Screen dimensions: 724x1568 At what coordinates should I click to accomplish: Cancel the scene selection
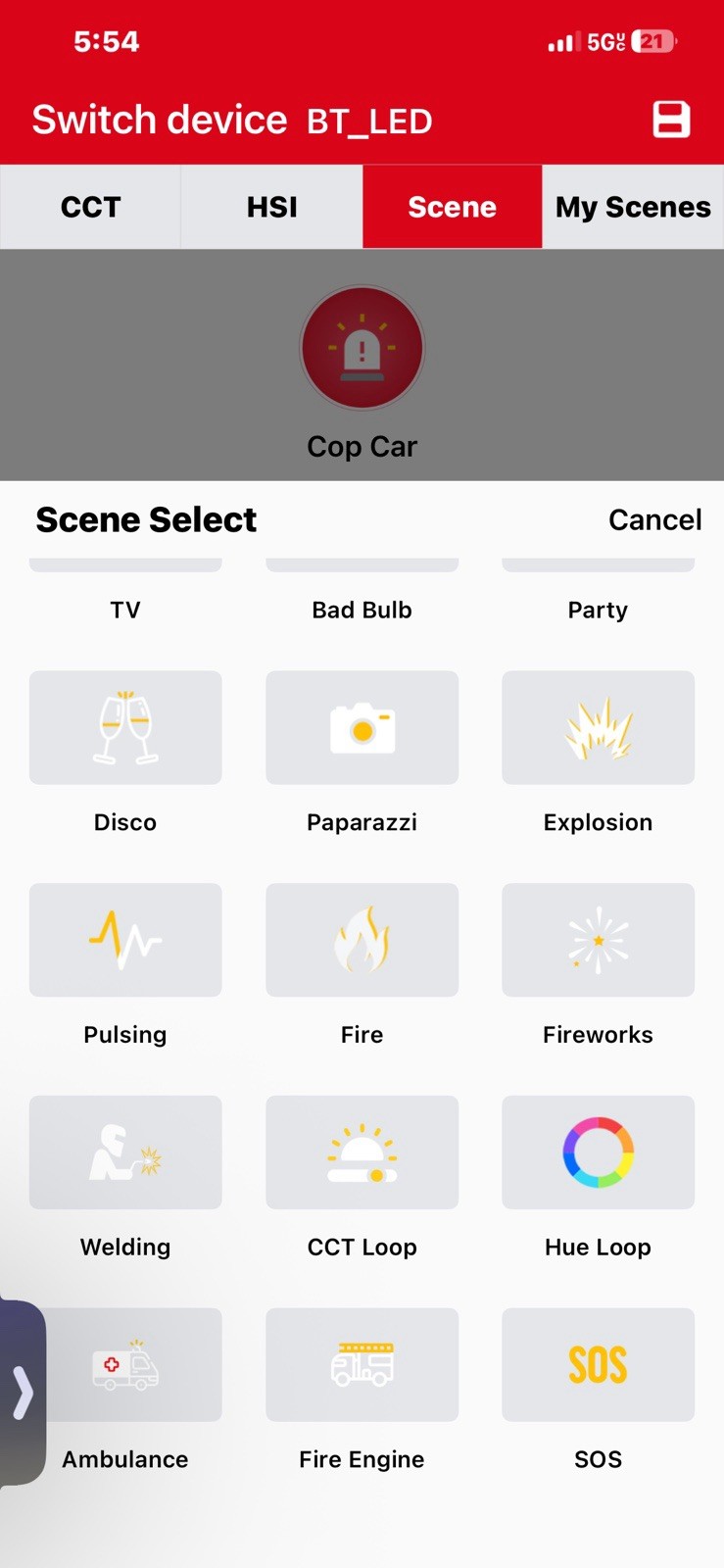point(654,519)
